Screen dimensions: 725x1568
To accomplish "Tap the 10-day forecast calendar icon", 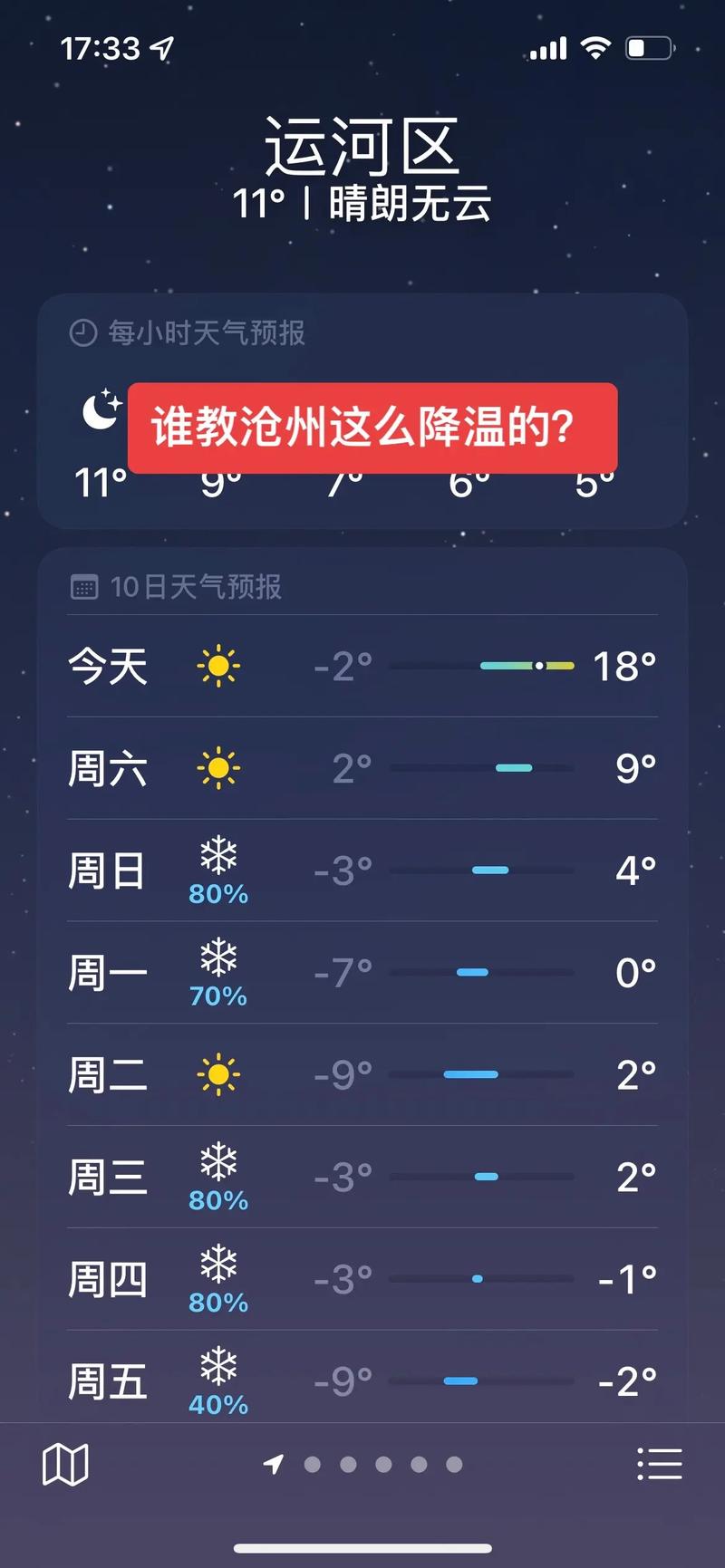I will coord(84,586).
